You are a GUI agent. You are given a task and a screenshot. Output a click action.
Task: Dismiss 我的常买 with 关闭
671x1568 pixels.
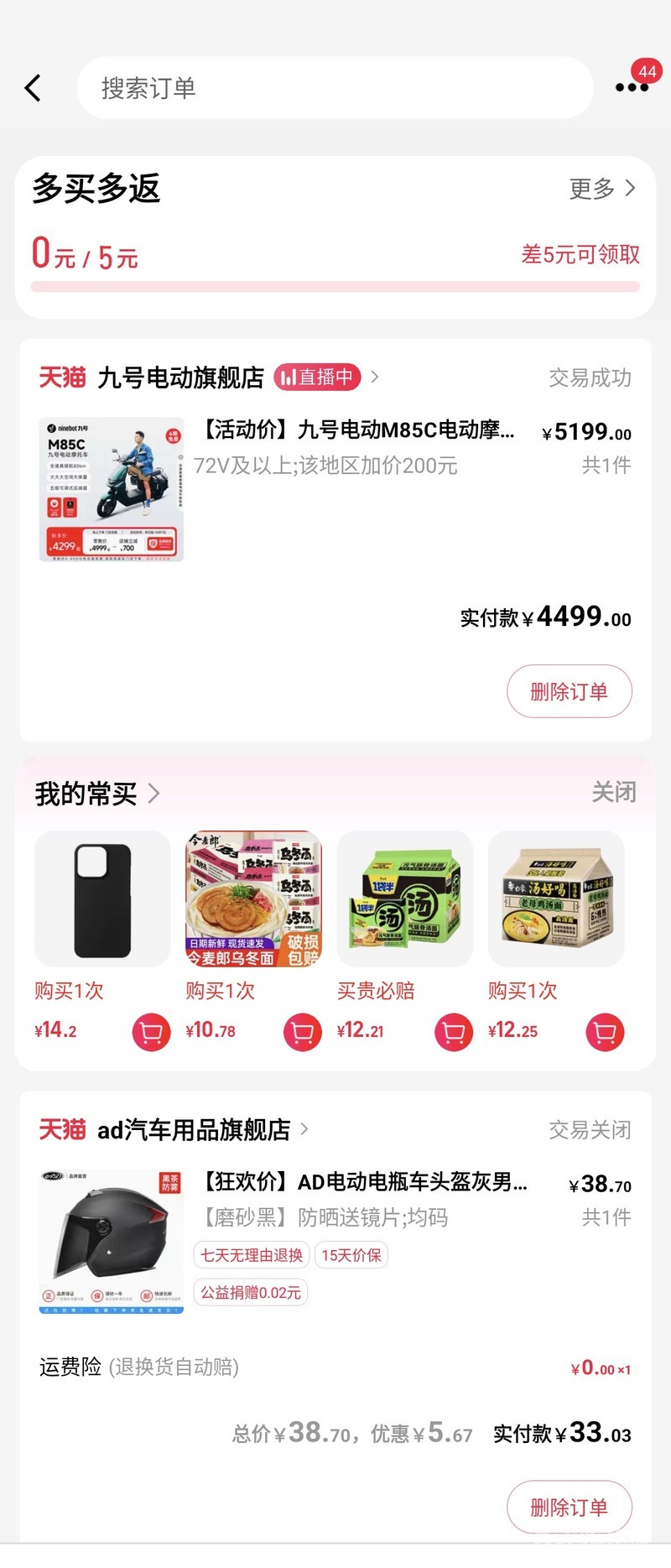(613, 792)
